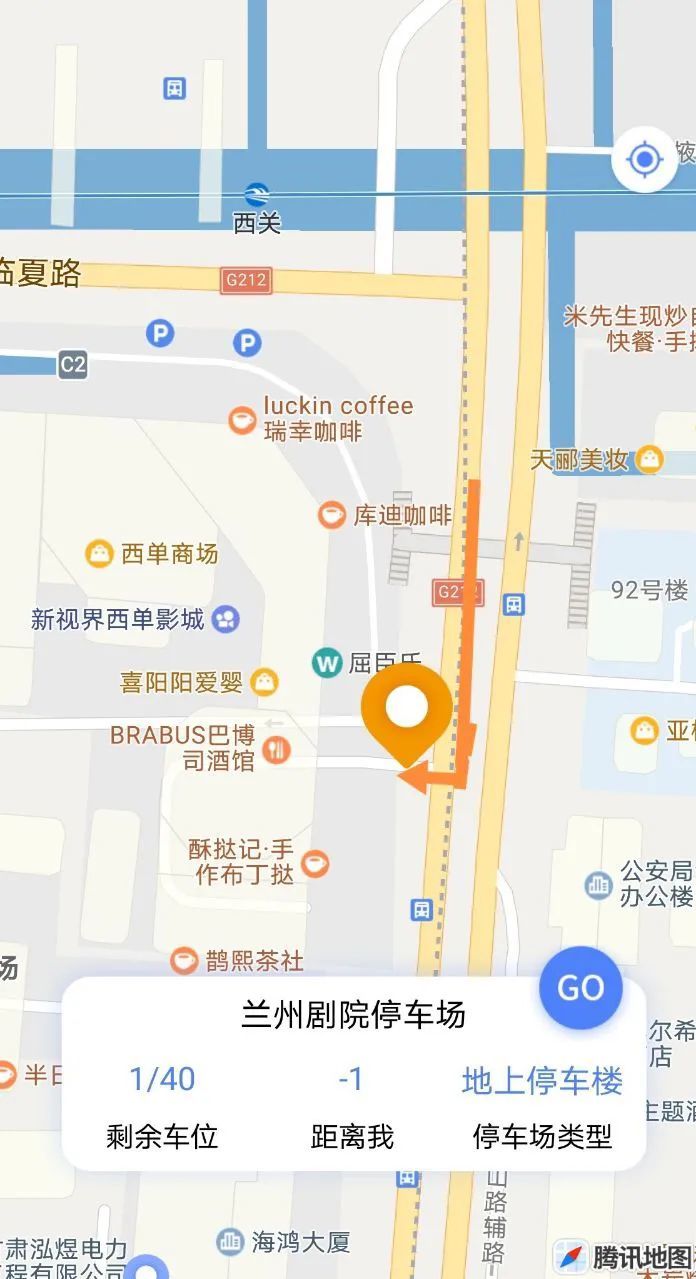Open the 兰州剧院停车场 info card

coord(353,1015)
